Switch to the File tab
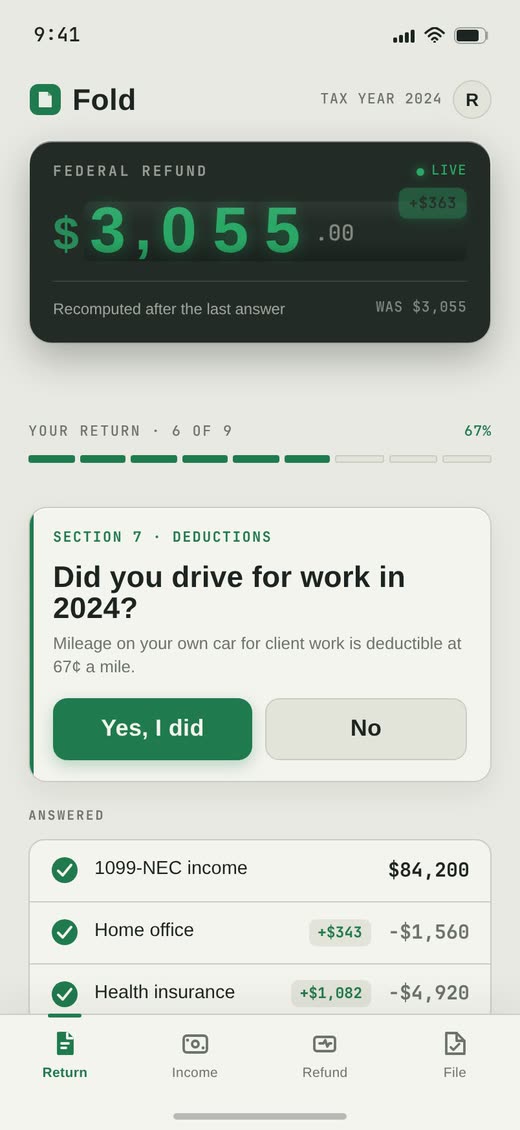Viewport: 520px width, 1130px height. [x=454, y=1054]
